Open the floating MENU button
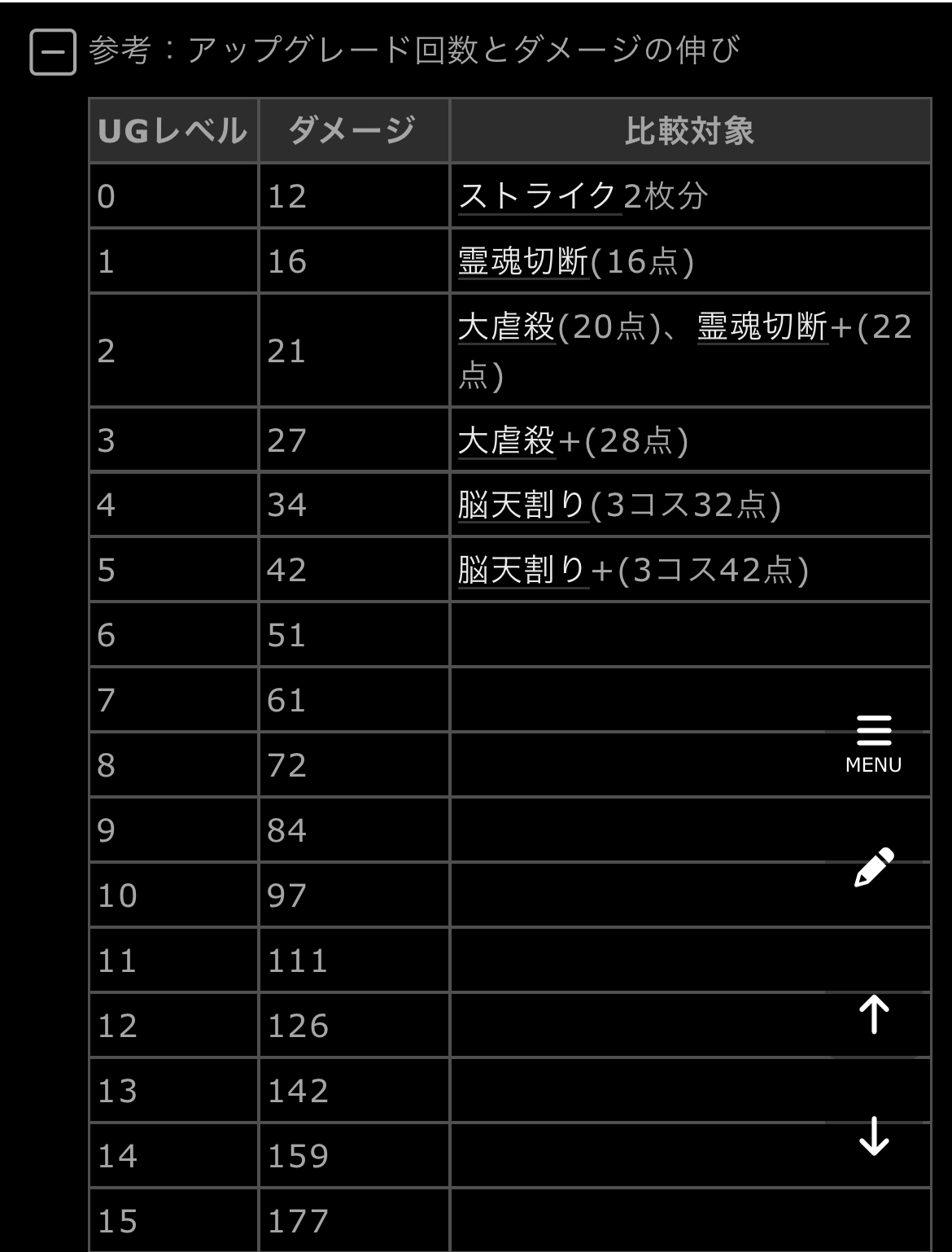 click(874, 744)
